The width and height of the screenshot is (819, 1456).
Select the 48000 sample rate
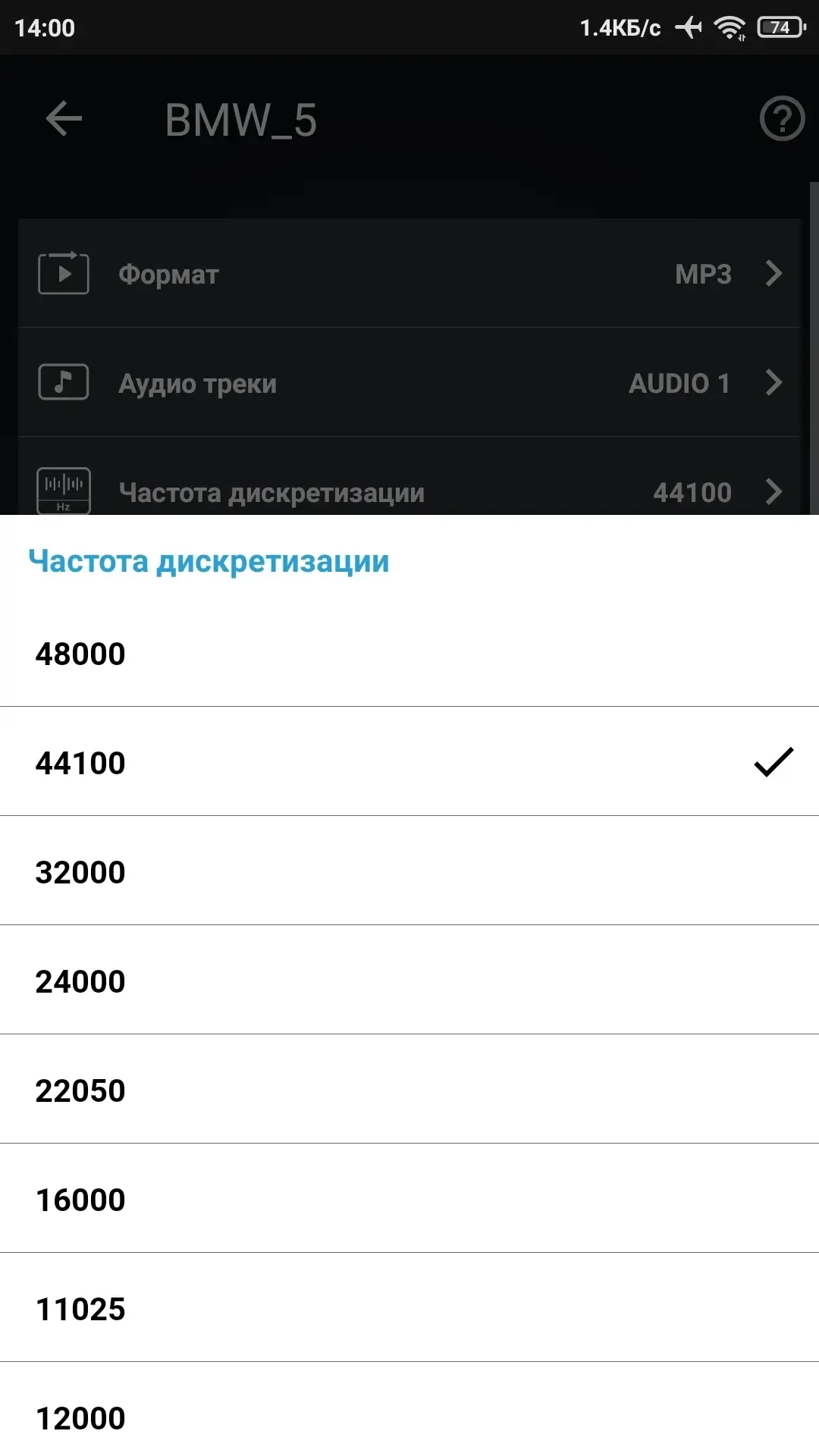409,654
